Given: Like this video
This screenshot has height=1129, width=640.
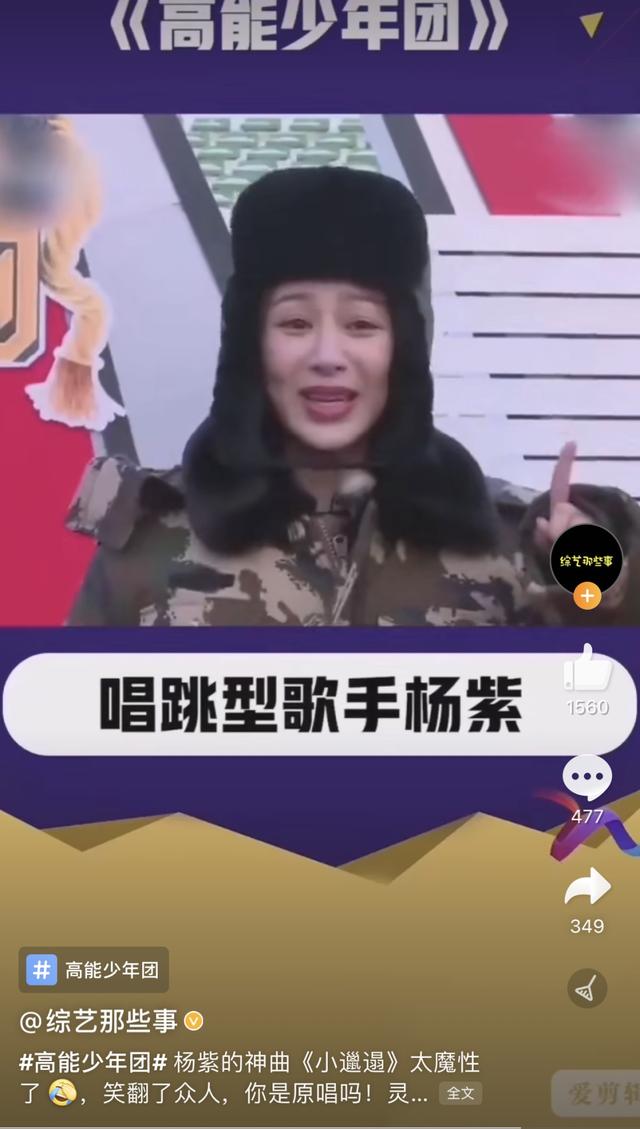Looking at the screenshot, I should coord(587,668).
